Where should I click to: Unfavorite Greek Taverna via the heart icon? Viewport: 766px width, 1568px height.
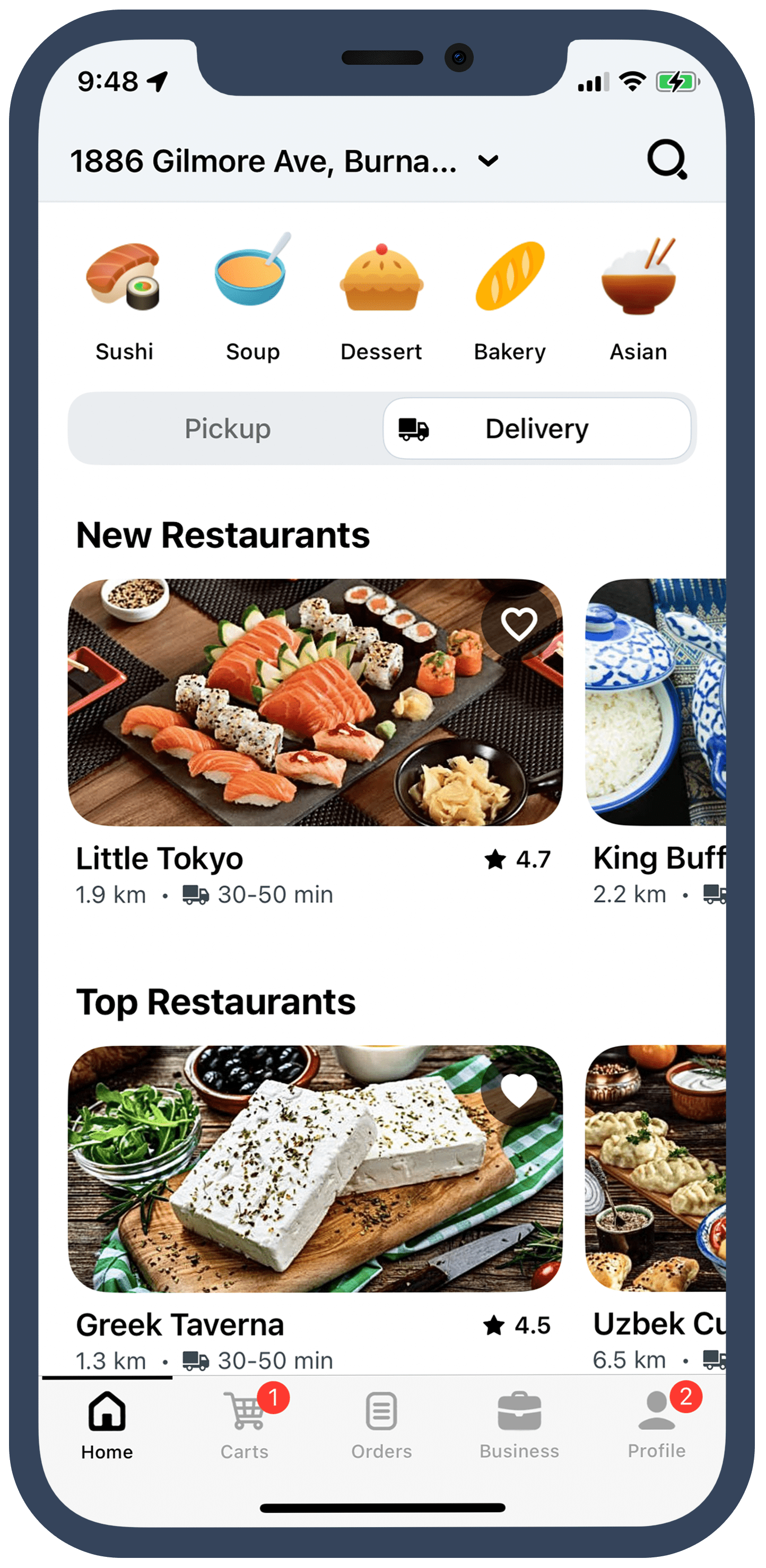click(519, 1090)
